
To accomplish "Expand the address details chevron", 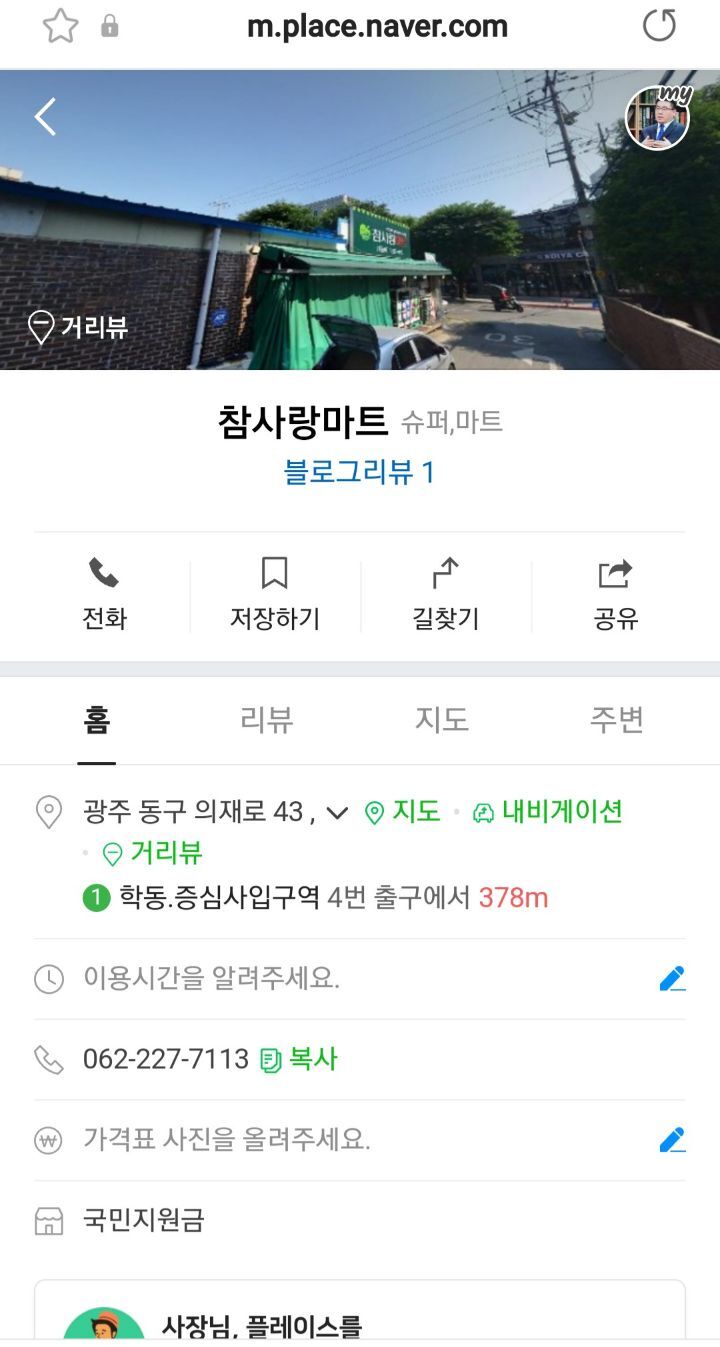I will tap(337, 813).
